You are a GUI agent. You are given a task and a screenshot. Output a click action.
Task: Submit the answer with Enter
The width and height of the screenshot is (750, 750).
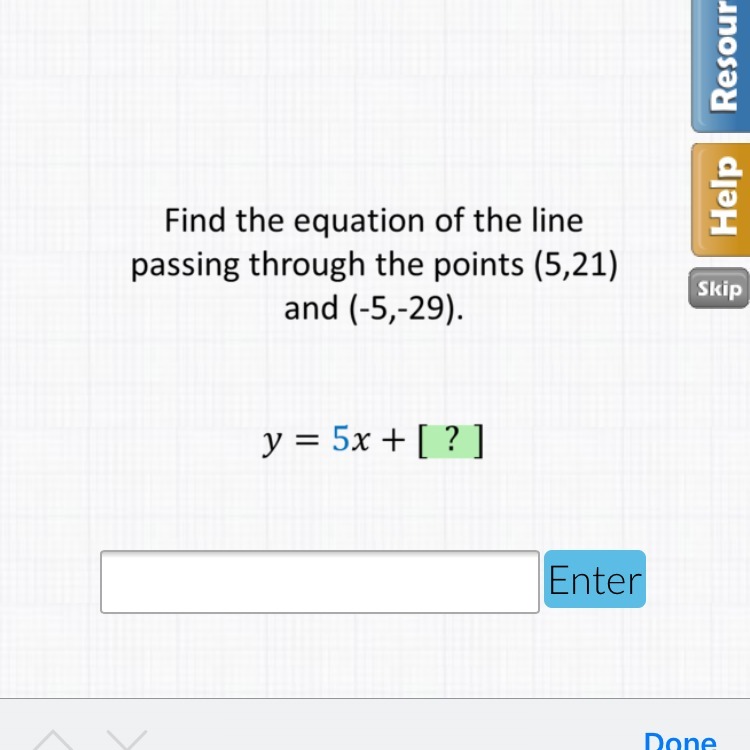(595, 580)
